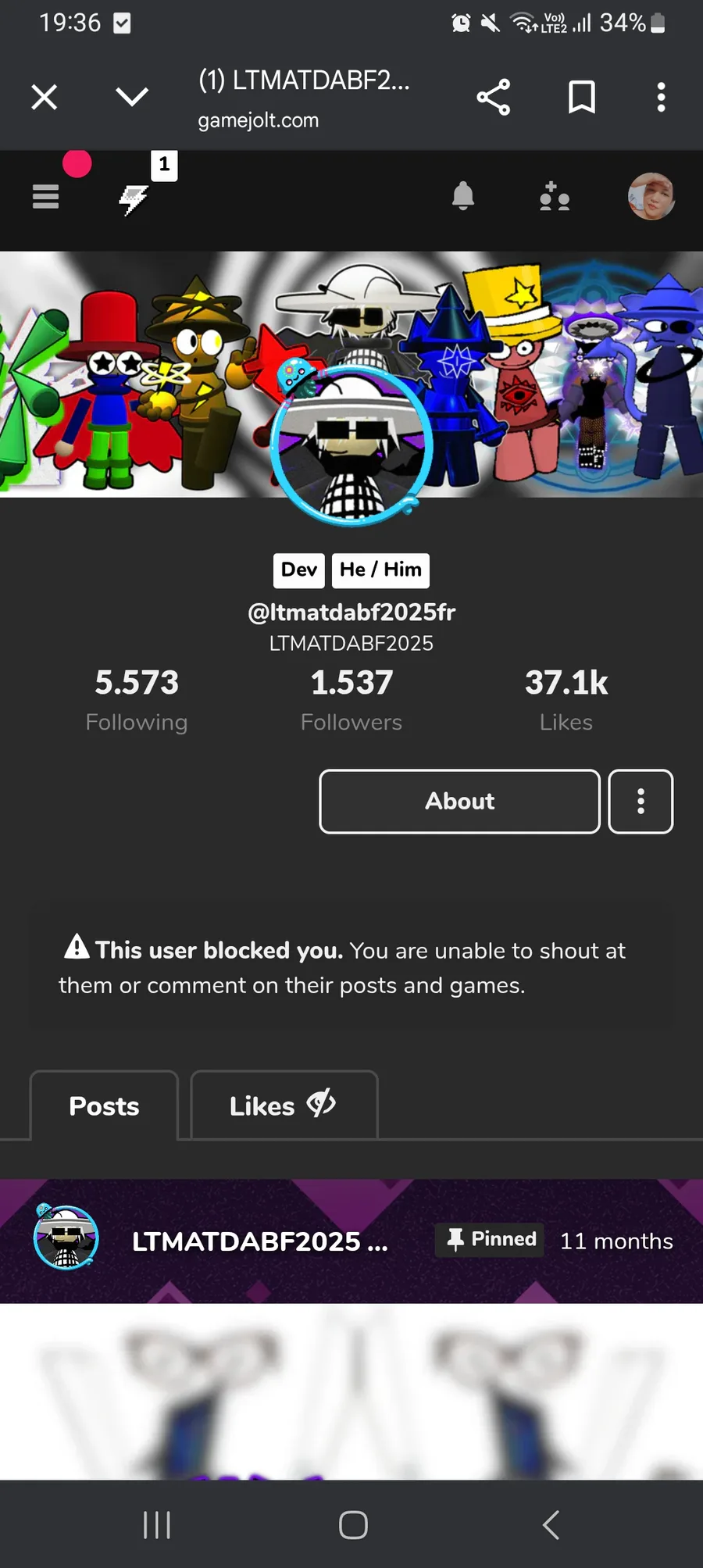The image size is (703, 1568).
Task: Open the Game Jolt hamburger menu
Action: [46, 196]
